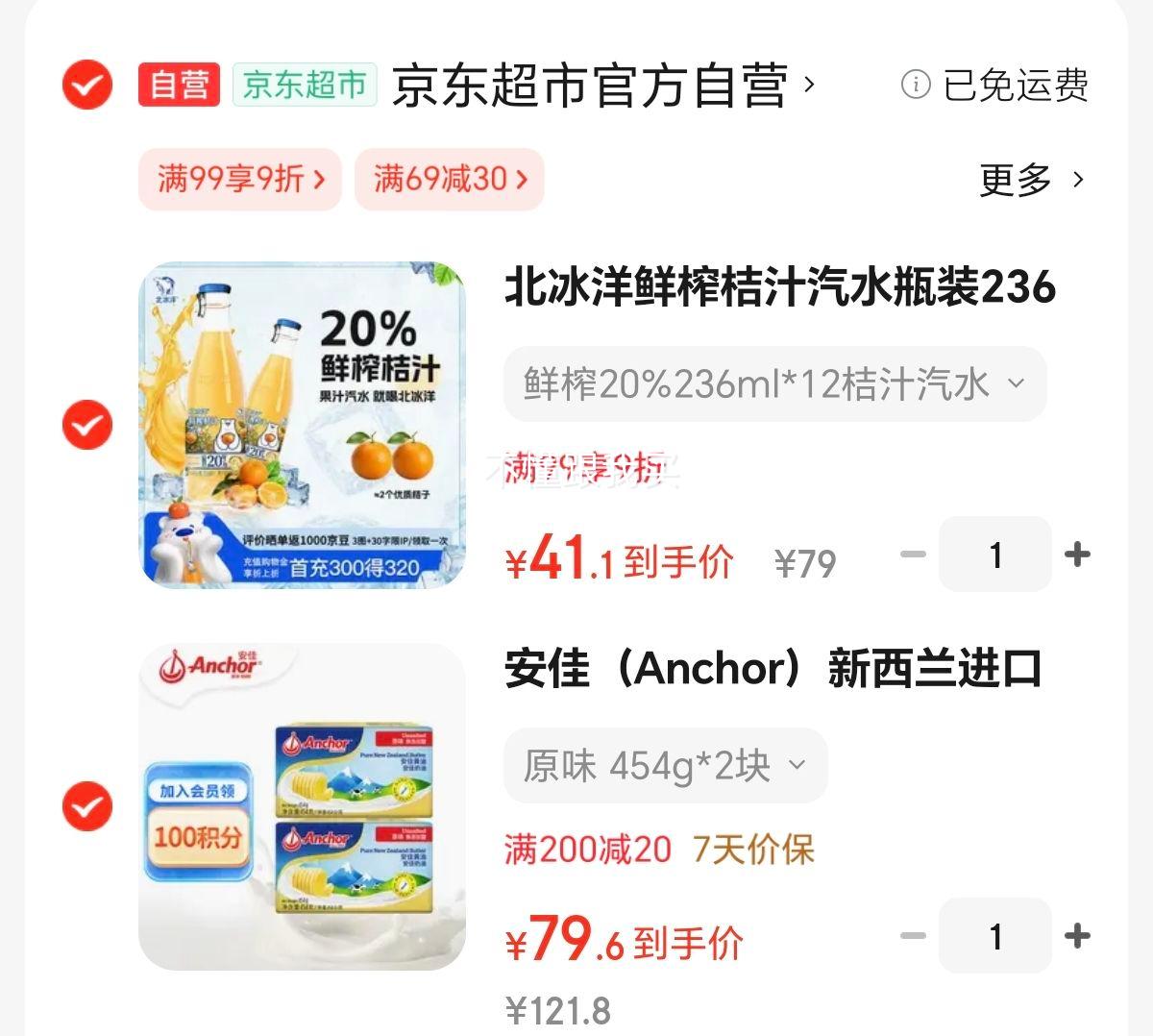
Task: Open the 满69减30 promotion chip
Action: pyautogui.click(x=450, y=179)
